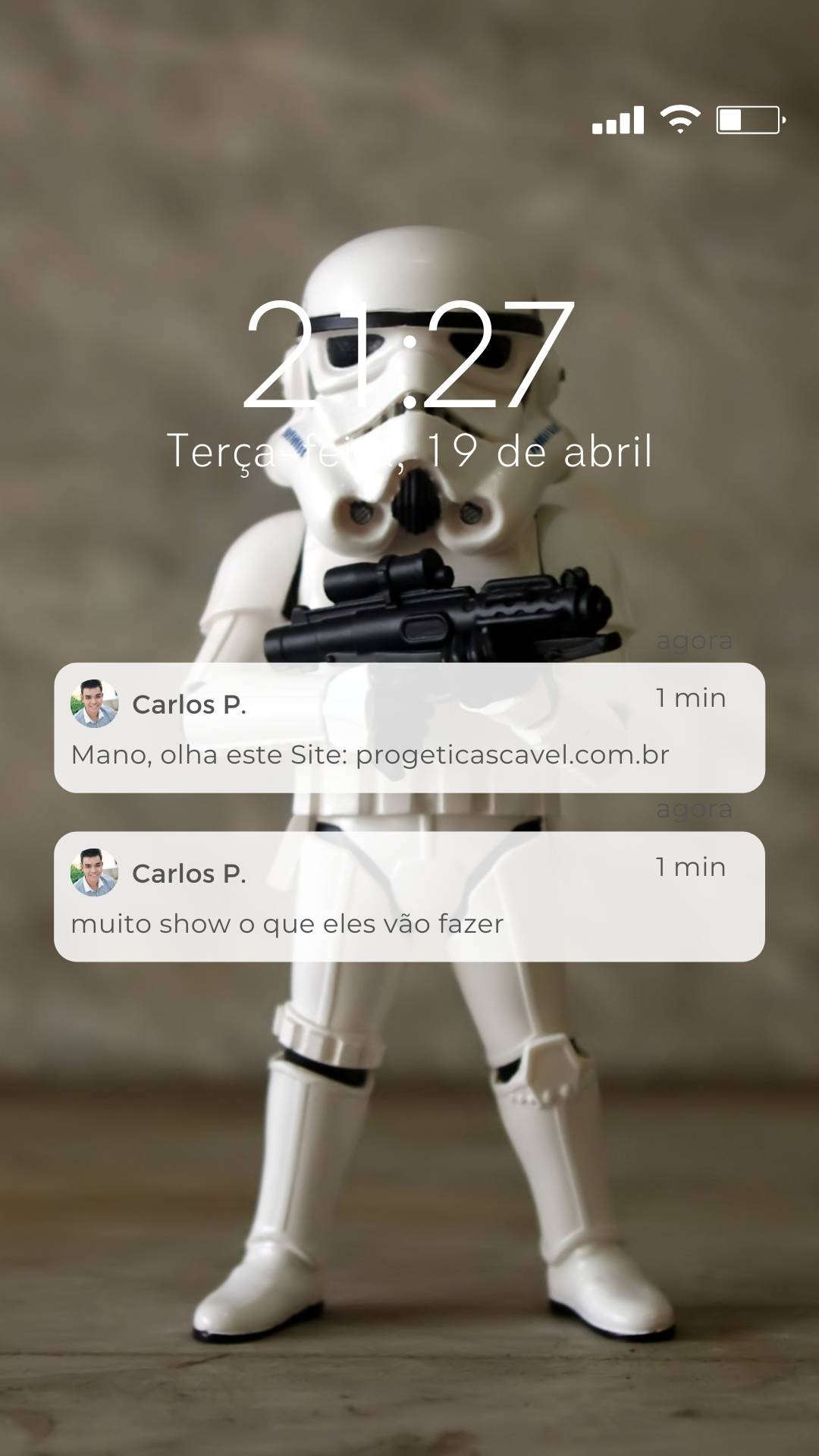Tap the message text Mano, olha este Site

point(205,753)
